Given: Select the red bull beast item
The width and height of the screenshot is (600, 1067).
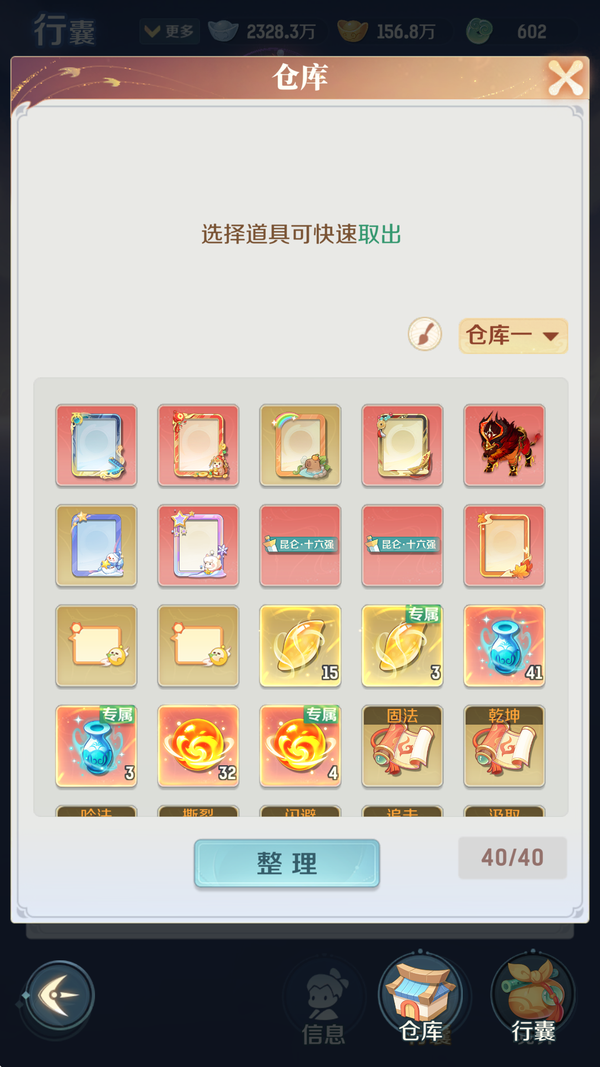Looking at the screenshot, I should [x=504, y=445].
